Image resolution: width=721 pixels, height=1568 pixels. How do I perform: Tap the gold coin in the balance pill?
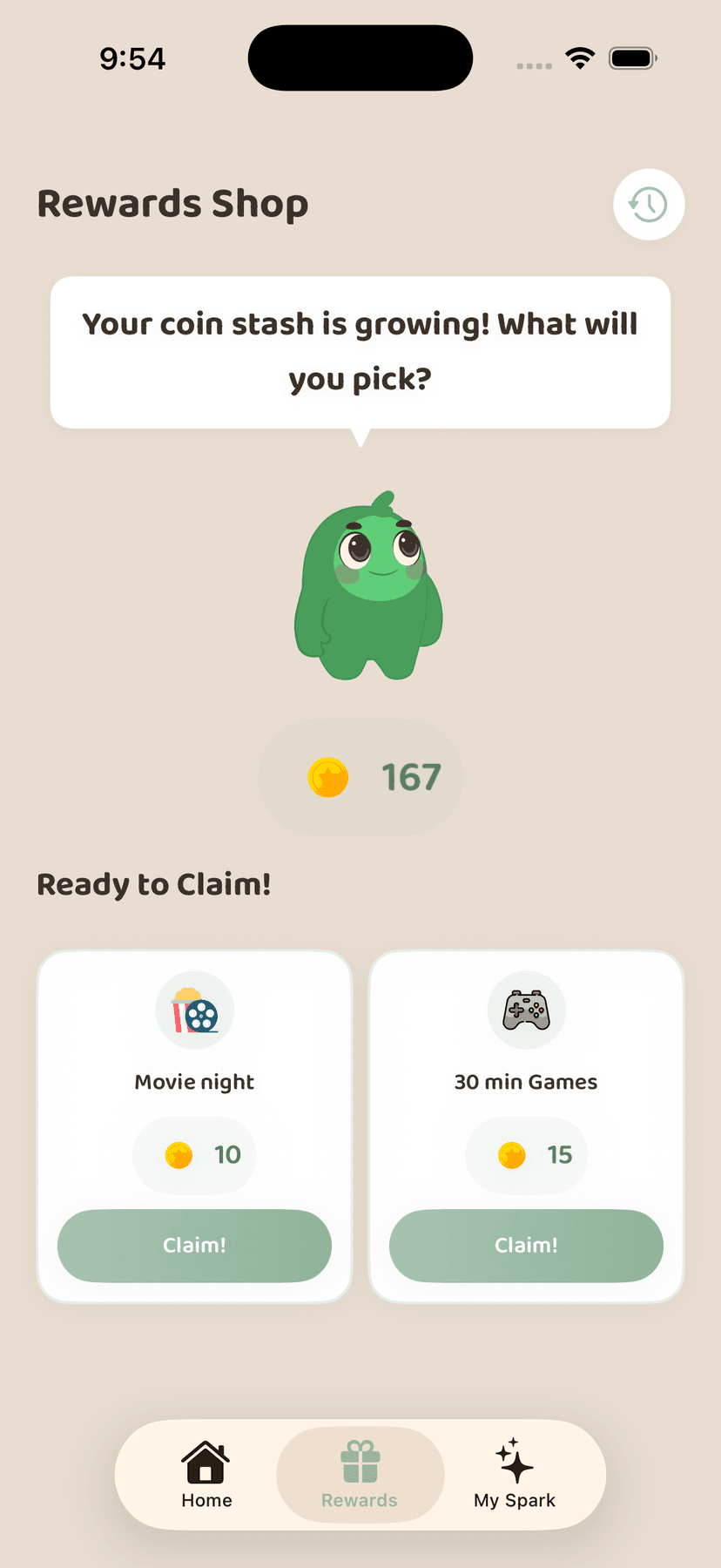point(328,777)
